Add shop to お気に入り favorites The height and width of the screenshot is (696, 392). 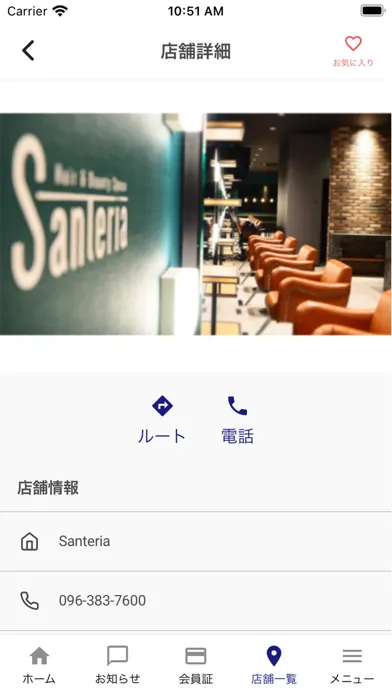pos(353,51)
